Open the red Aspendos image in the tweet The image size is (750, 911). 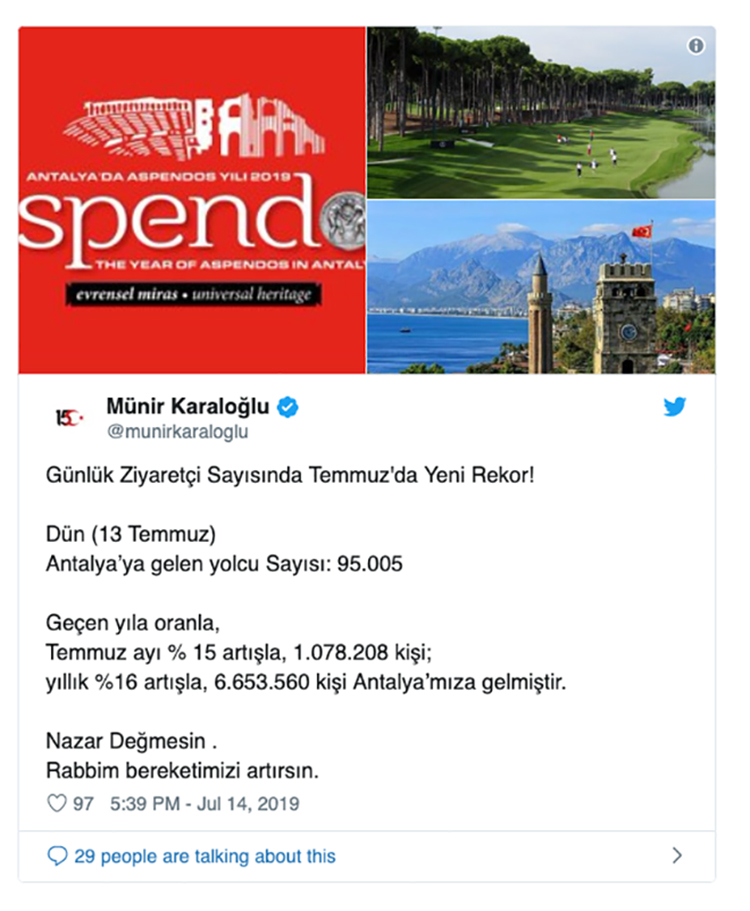192,200
